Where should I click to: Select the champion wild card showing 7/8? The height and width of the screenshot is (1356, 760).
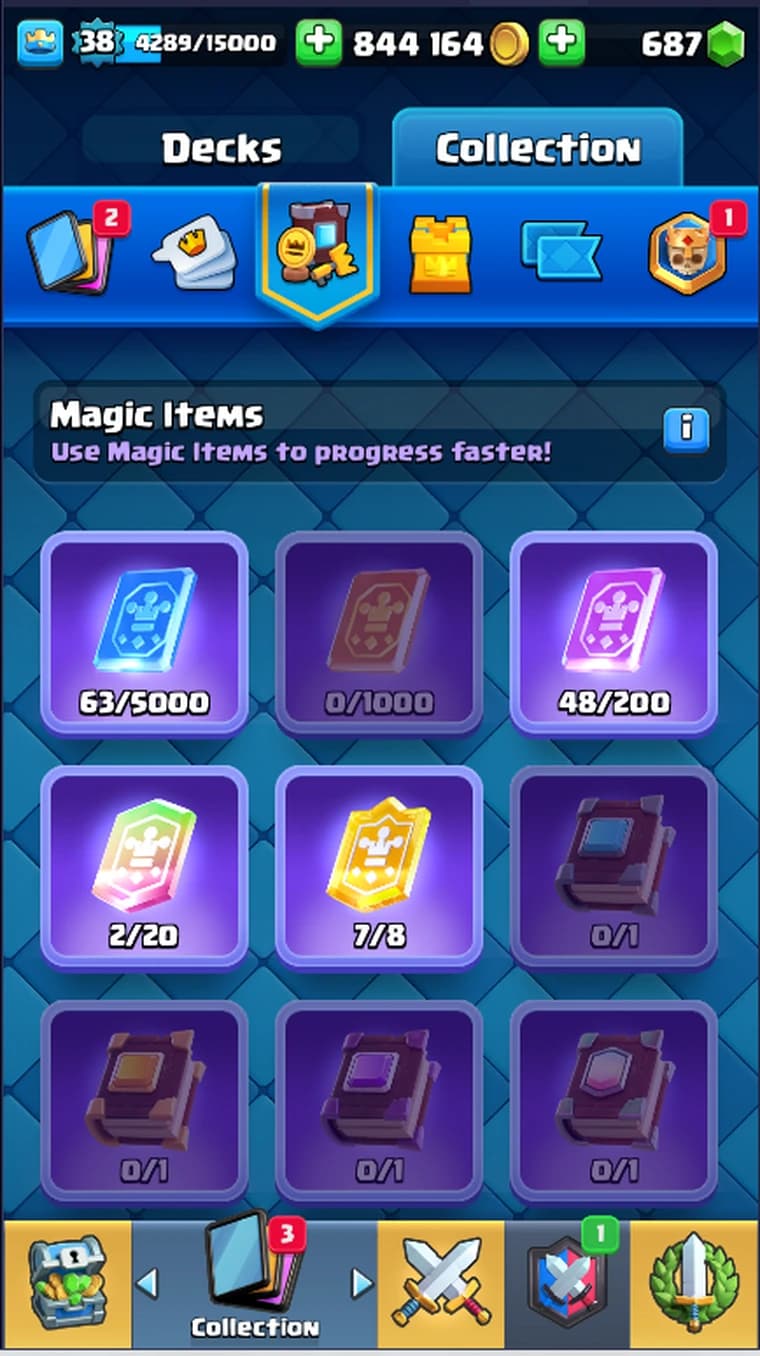pos(378,867)
